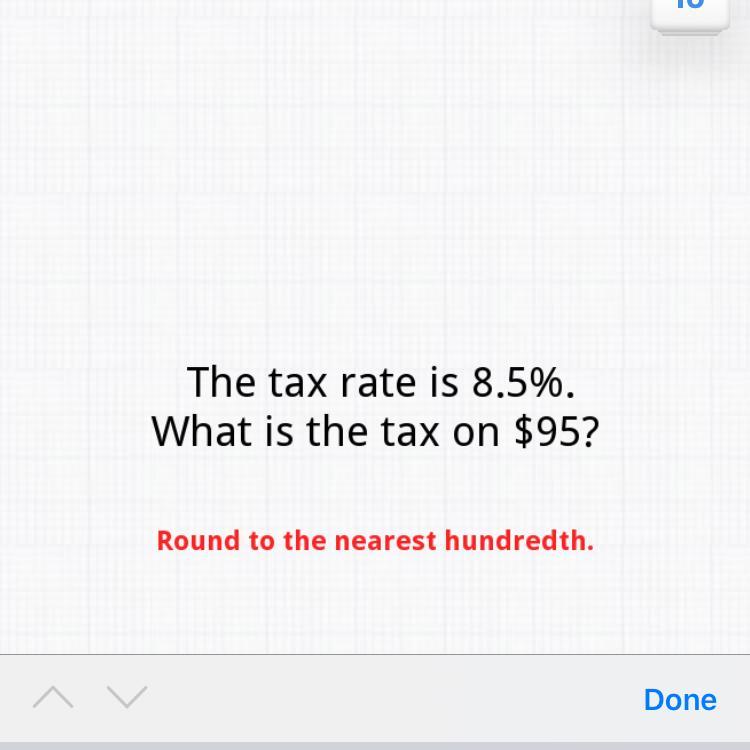
Task: Tap Done on the keyboard toolbar
Action: click(x=680, y=699)
